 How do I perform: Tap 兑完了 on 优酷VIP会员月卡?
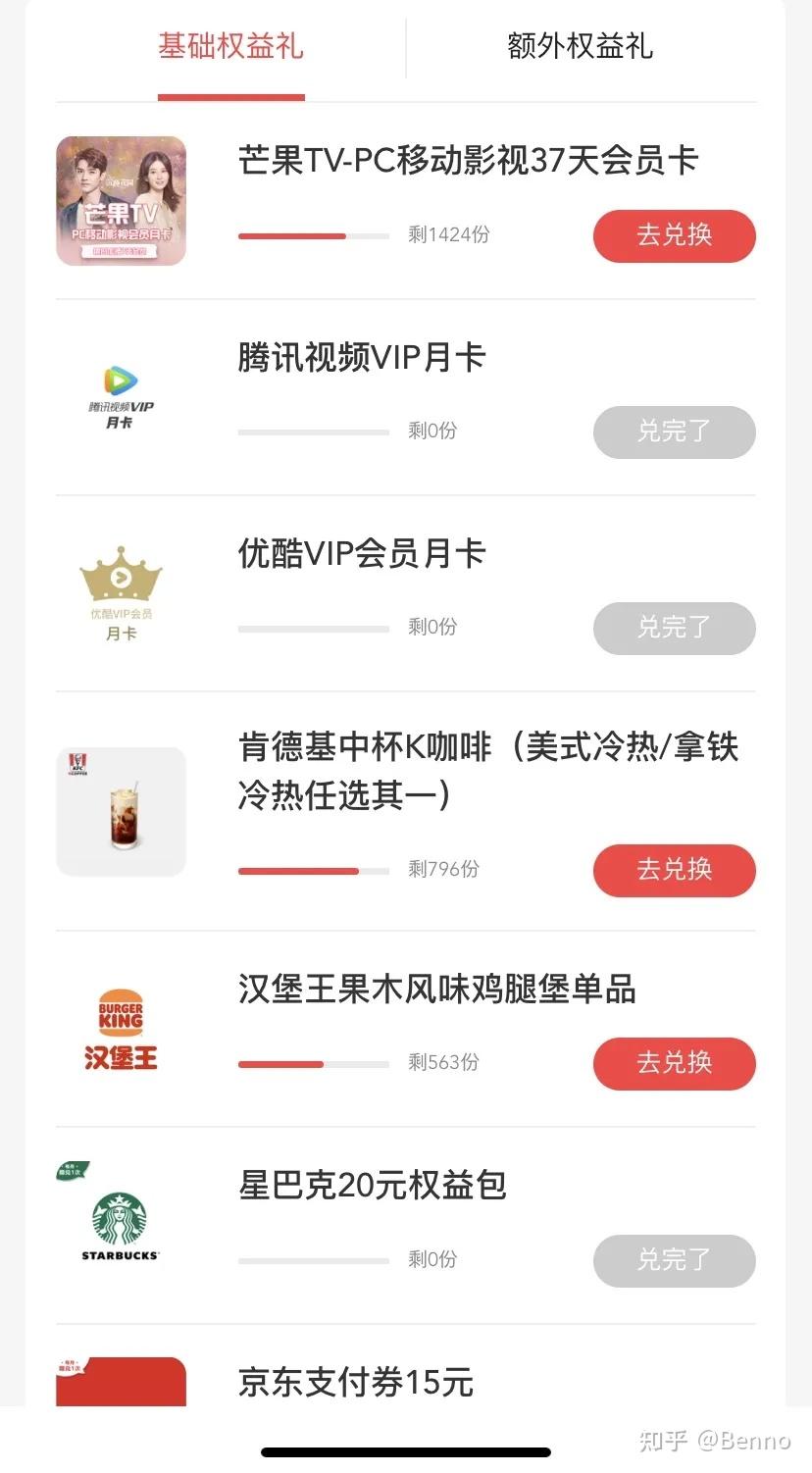(x=674, y=628)
